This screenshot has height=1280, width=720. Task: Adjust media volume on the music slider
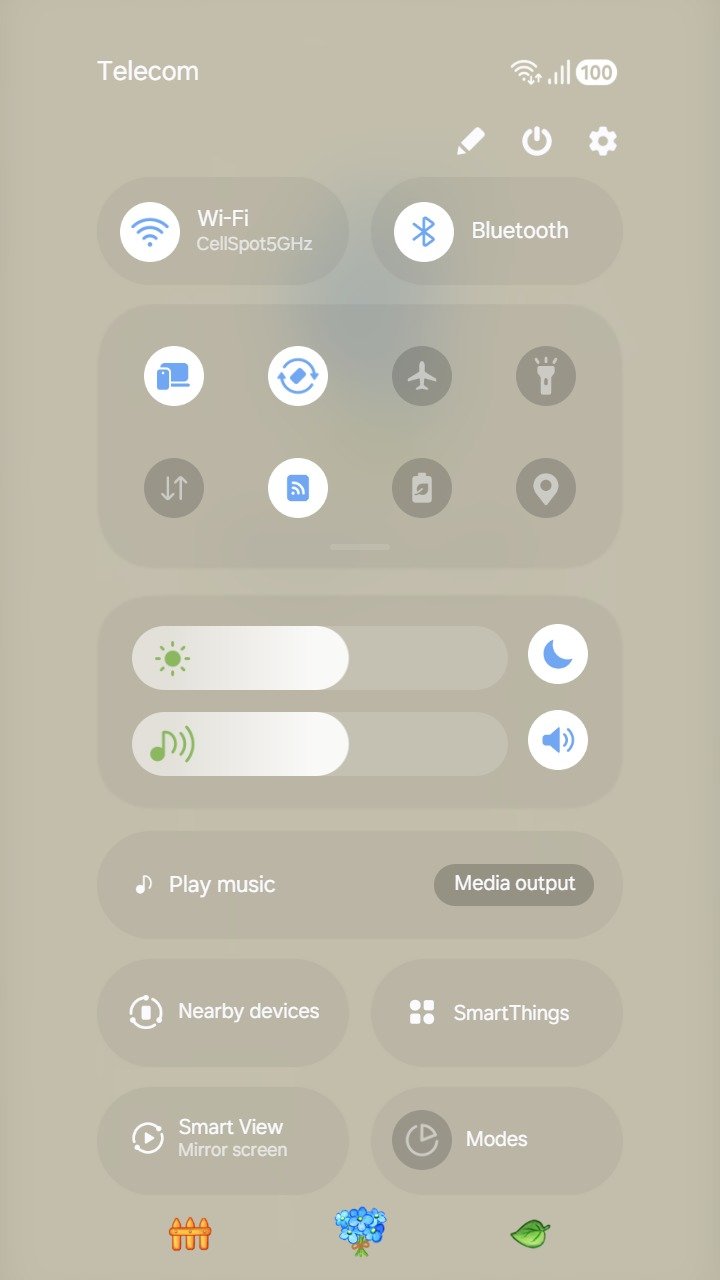tap(320, 744)
